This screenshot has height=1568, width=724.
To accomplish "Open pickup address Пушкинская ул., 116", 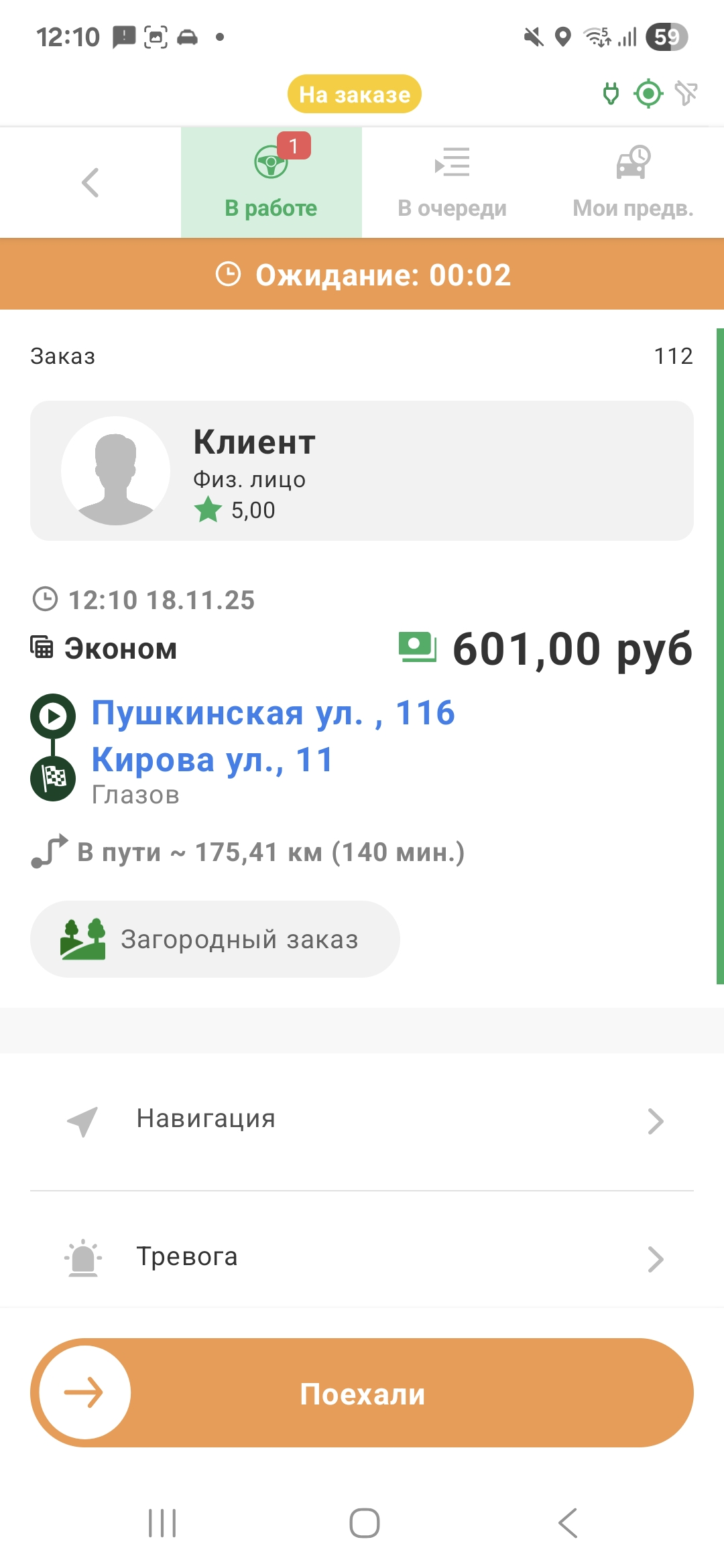I will pyautogui.click(x=273, y=713).
